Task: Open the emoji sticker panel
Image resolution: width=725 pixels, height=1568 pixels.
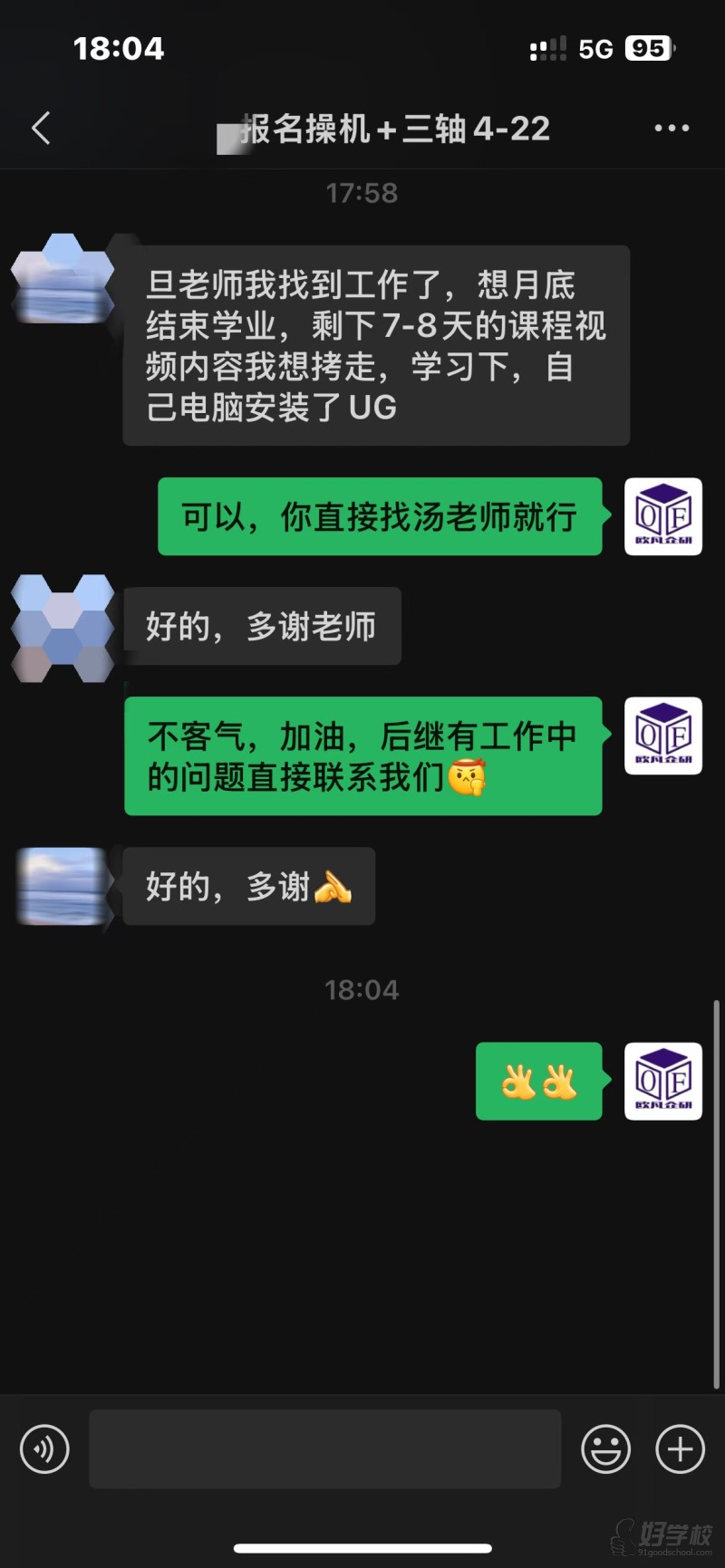Action: pyautogui.click(x=605, y=1448)
